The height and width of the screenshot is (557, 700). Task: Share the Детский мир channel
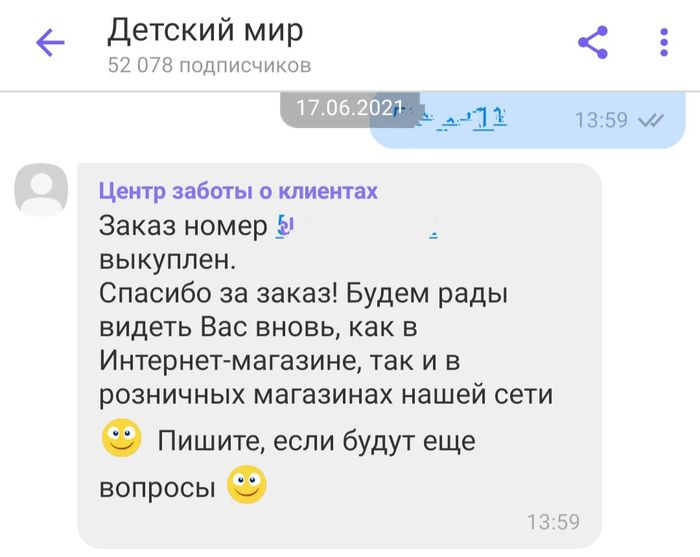click(594, 43)
